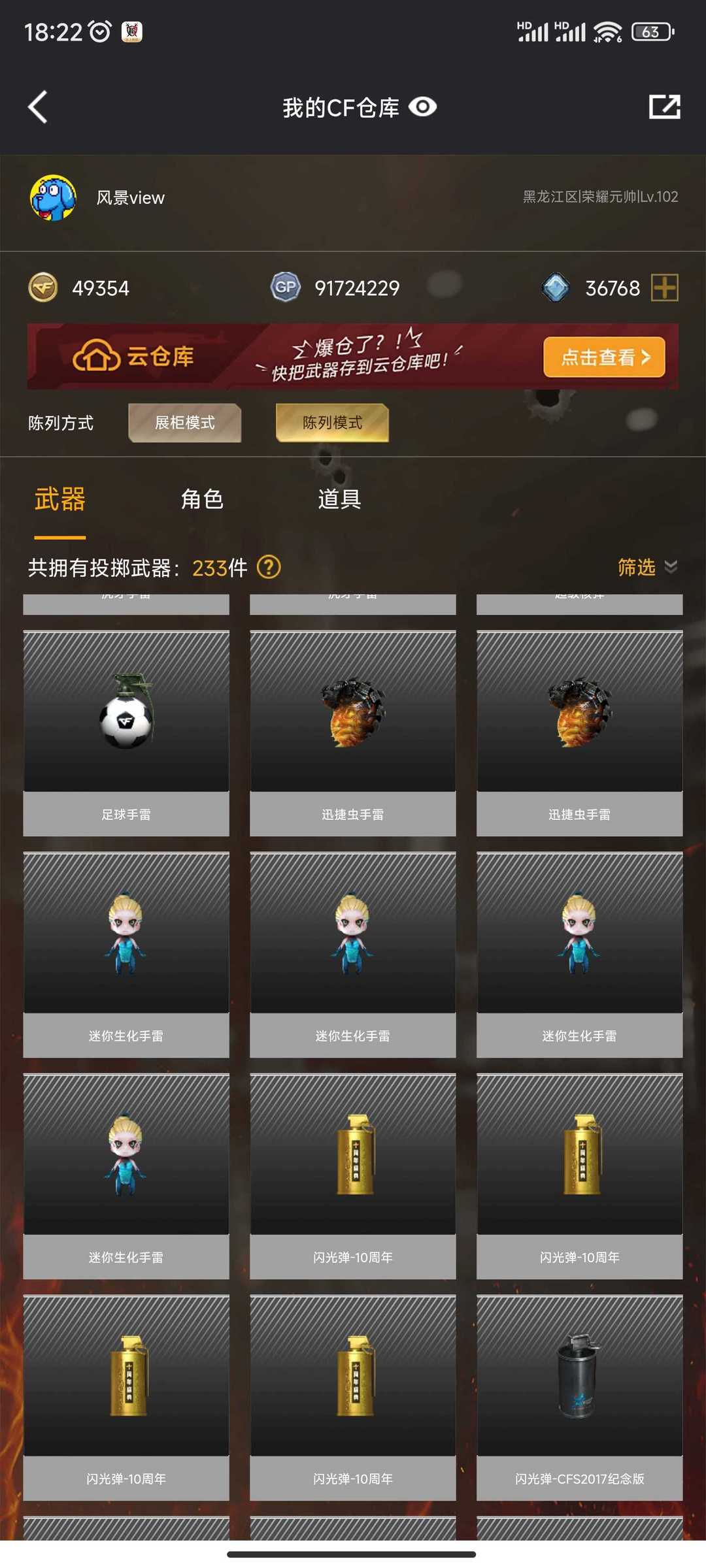
Task: Open the 武器 tab
Action: tap(59, 500)
